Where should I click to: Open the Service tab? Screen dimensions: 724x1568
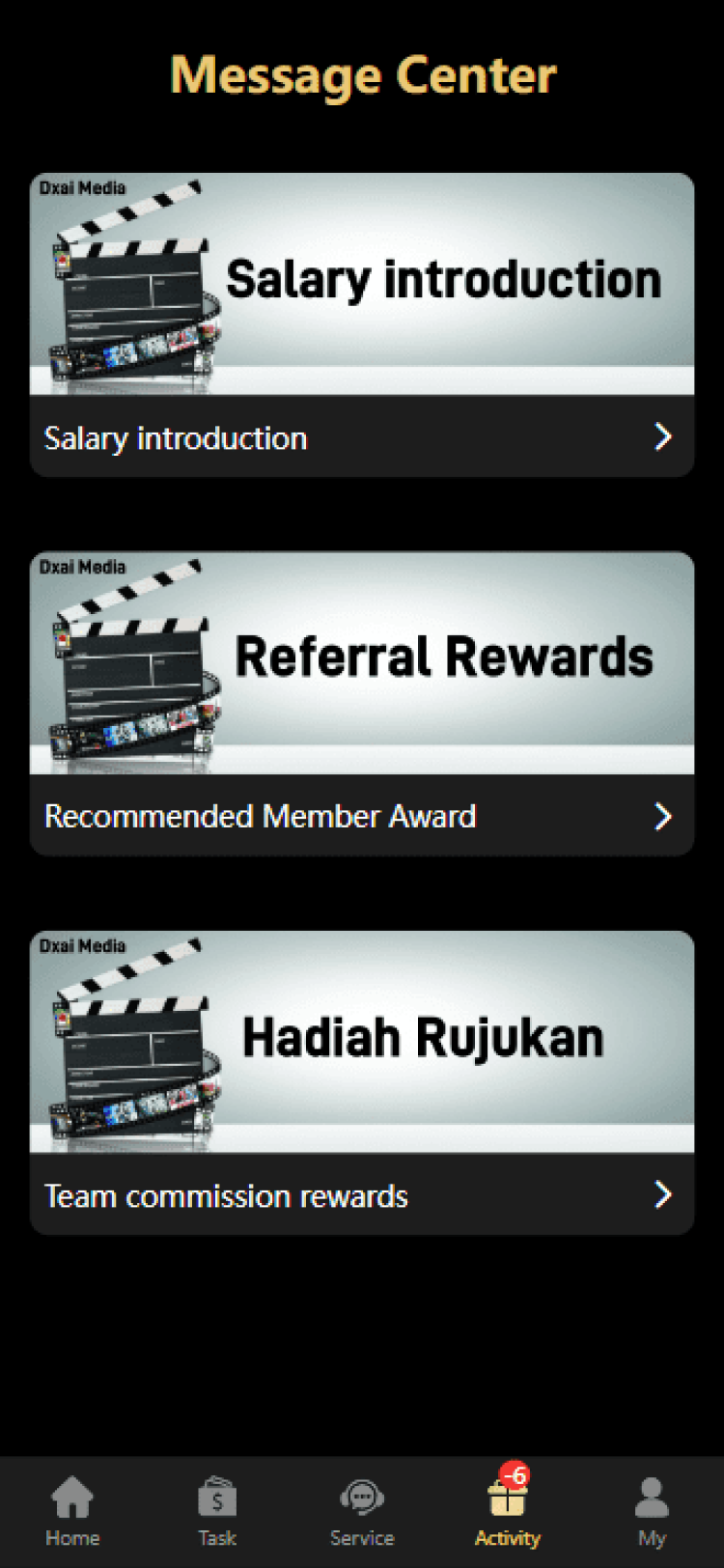pos(362,1512)
